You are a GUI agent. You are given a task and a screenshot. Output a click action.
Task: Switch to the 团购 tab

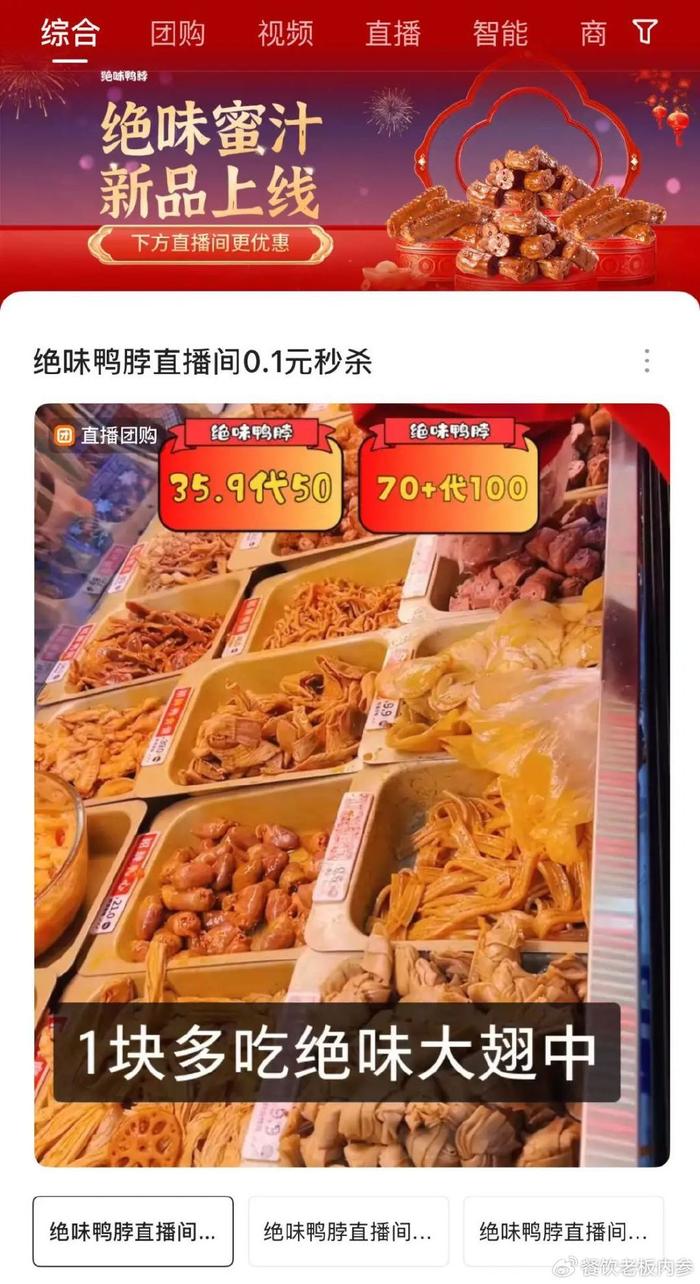tap(178, 33)
